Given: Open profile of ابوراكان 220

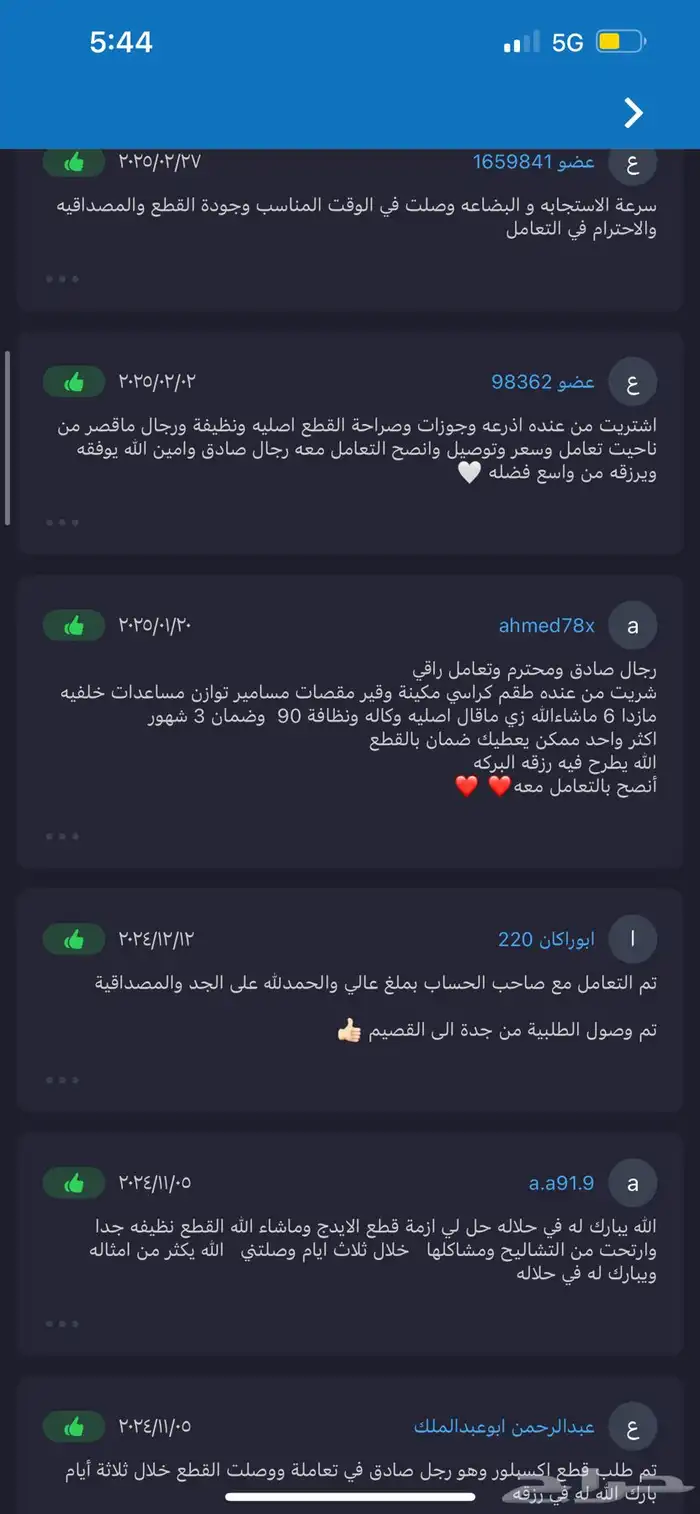Looking at the screenshot, I should pos(546,940).
